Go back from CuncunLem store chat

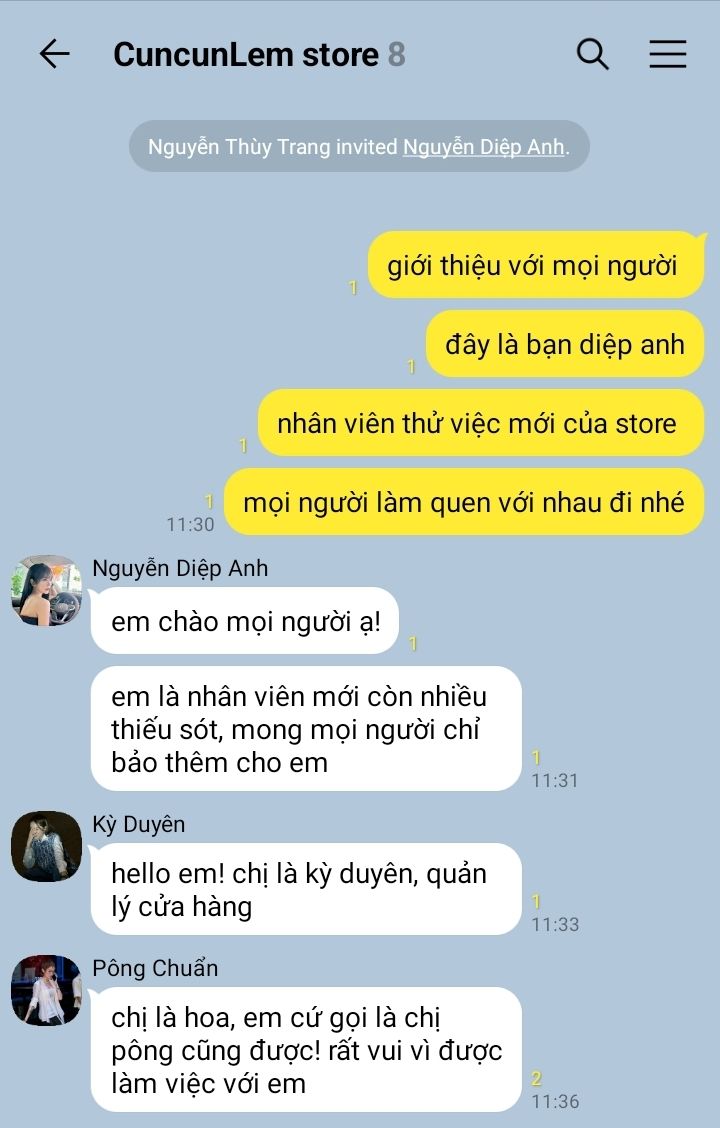[x=54, y=54]
